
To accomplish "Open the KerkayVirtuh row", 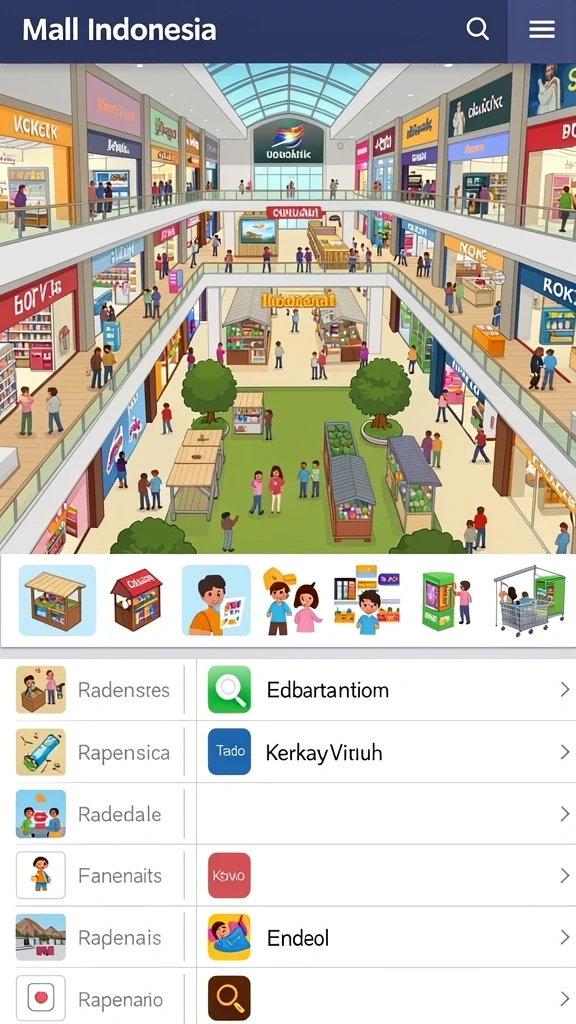I will (x=386, y=752).
